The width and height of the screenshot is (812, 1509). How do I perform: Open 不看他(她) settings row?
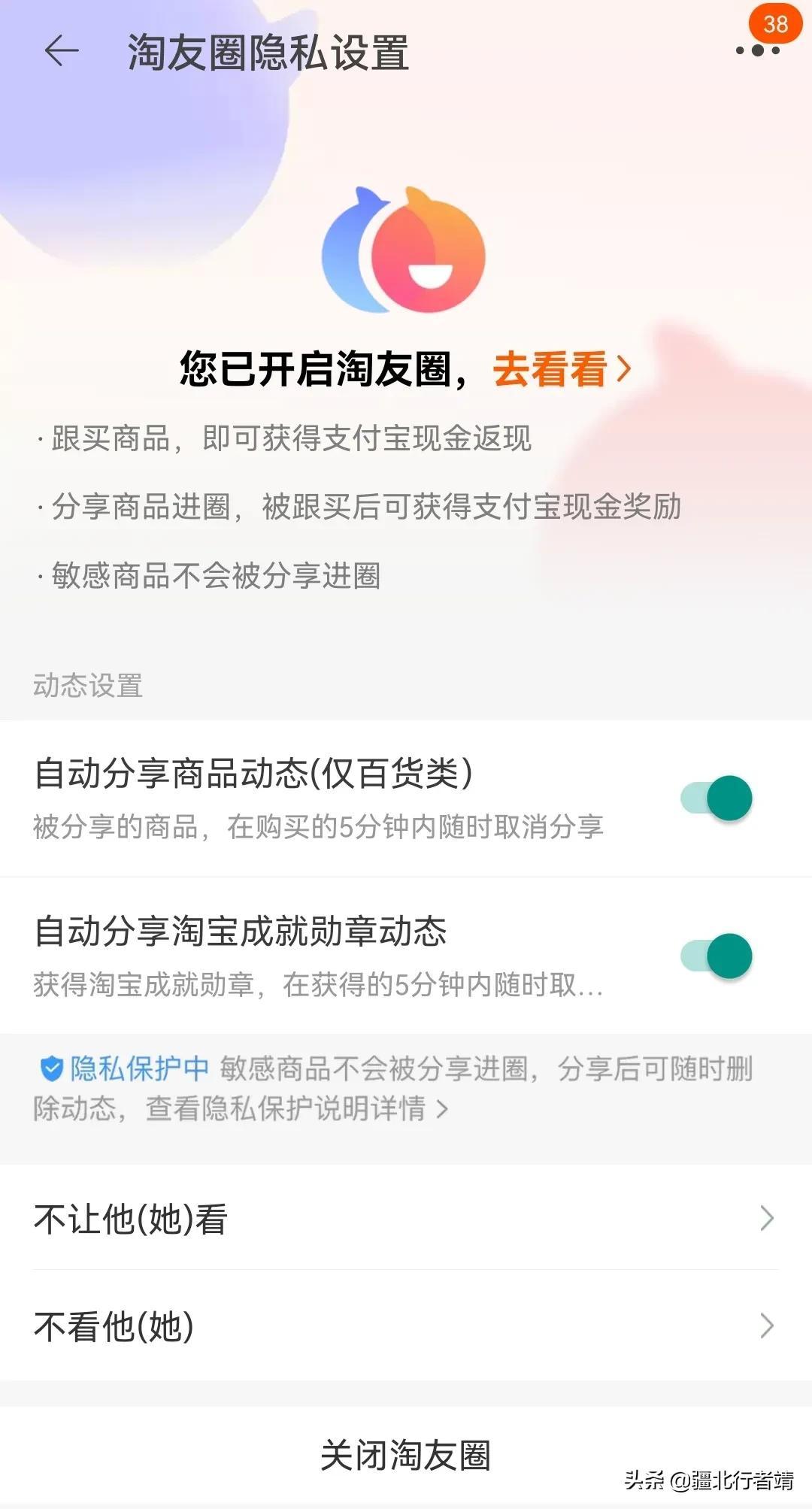tap(406, 1326)
